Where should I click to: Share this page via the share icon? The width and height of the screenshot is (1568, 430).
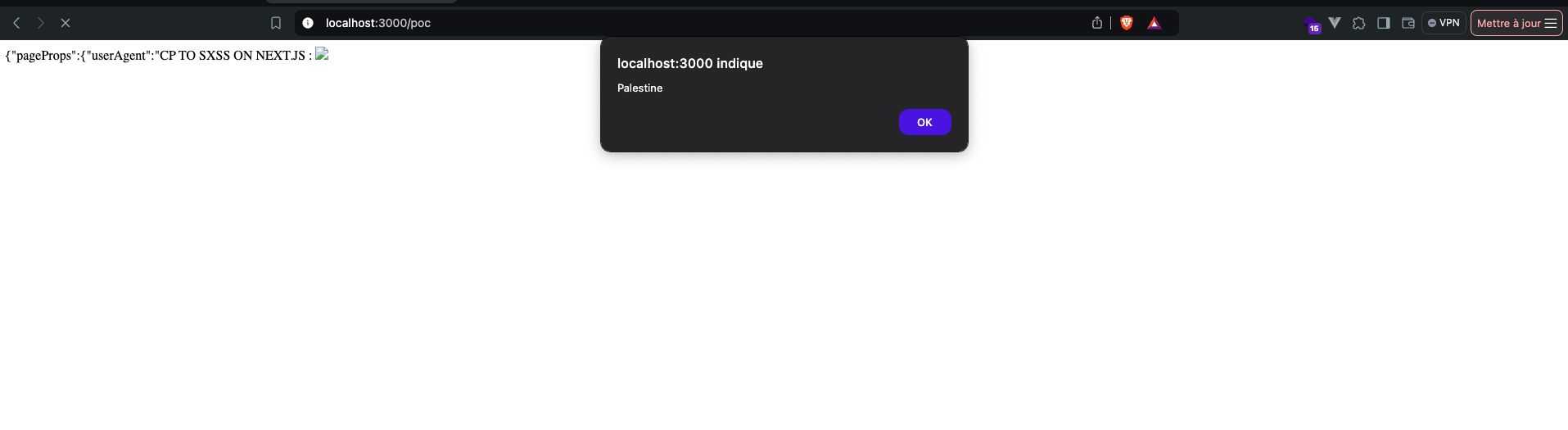(x=1097, y=23)
